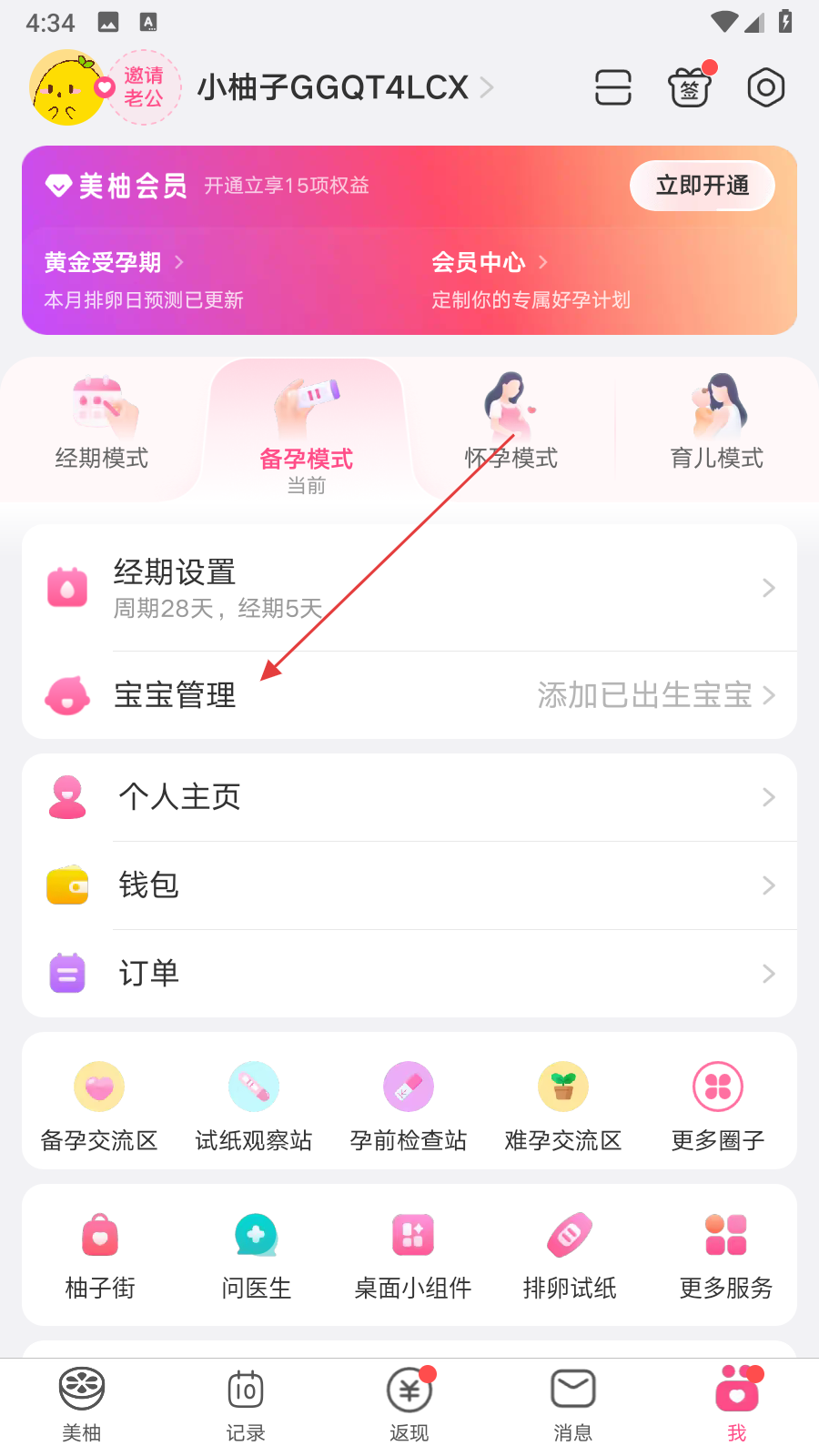Open 经期设置 row
The image size is (819, 1456).
point(409,588)
